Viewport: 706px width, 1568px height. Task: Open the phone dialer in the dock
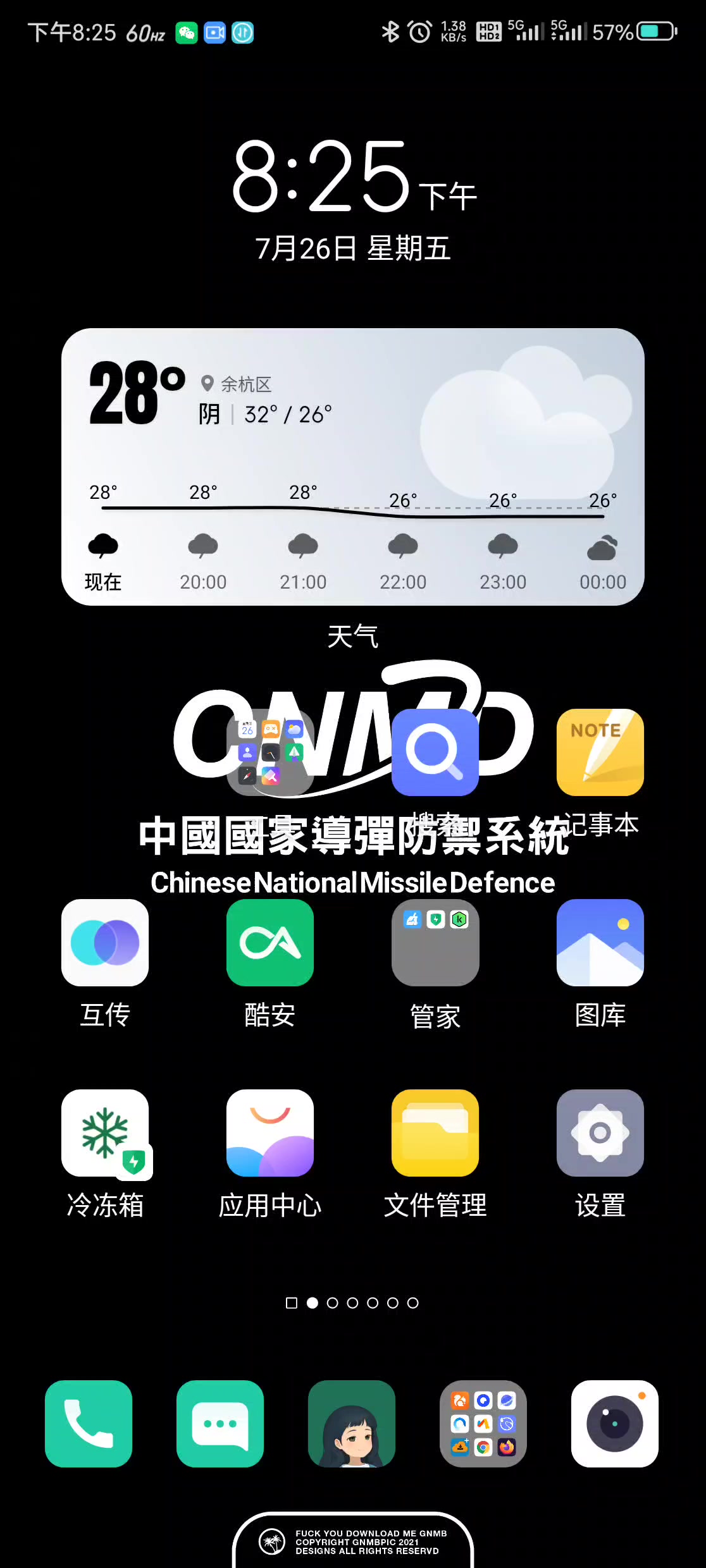pyautogui.click(x=89, y=1424)
